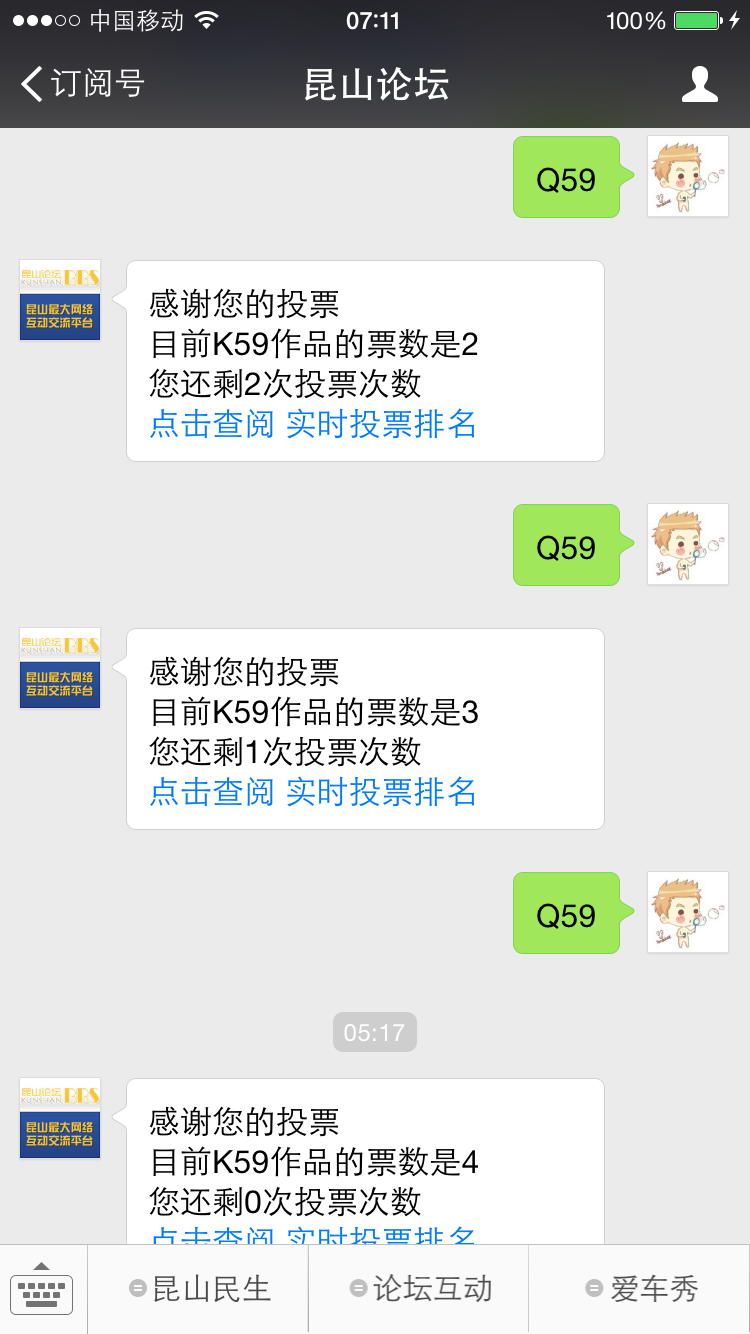Open 点击查阅 link in the 票数是2 message
This screenshot has width=750, height=1334.
click(x=212, y=424)
